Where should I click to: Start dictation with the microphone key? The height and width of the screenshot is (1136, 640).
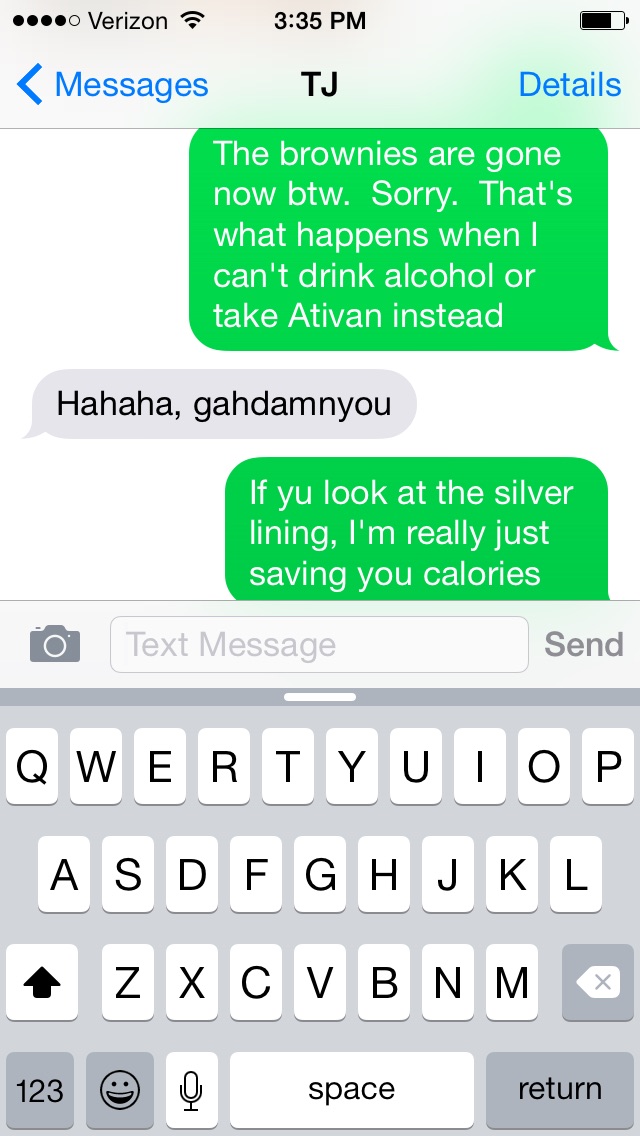point(191,1090)
